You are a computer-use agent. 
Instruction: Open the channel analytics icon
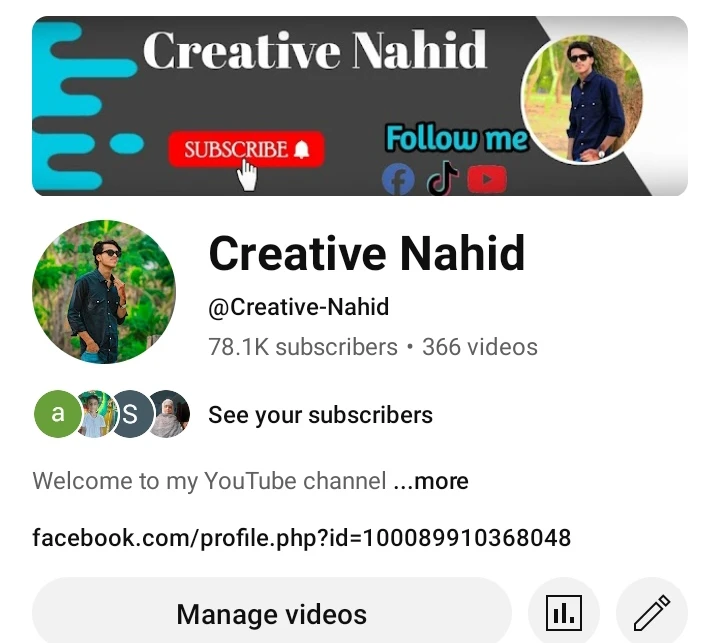click(564, 612)
